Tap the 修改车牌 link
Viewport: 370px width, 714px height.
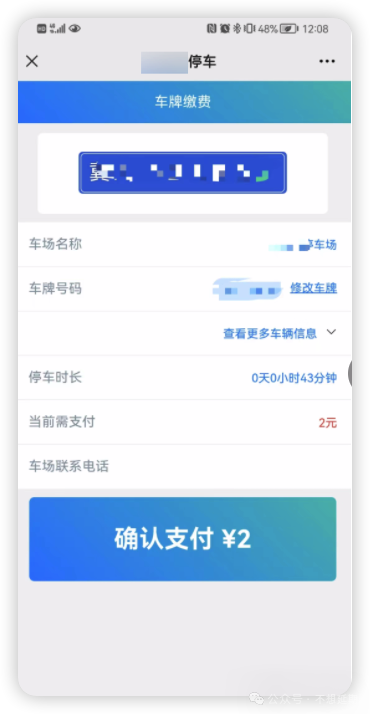[314, 288]
